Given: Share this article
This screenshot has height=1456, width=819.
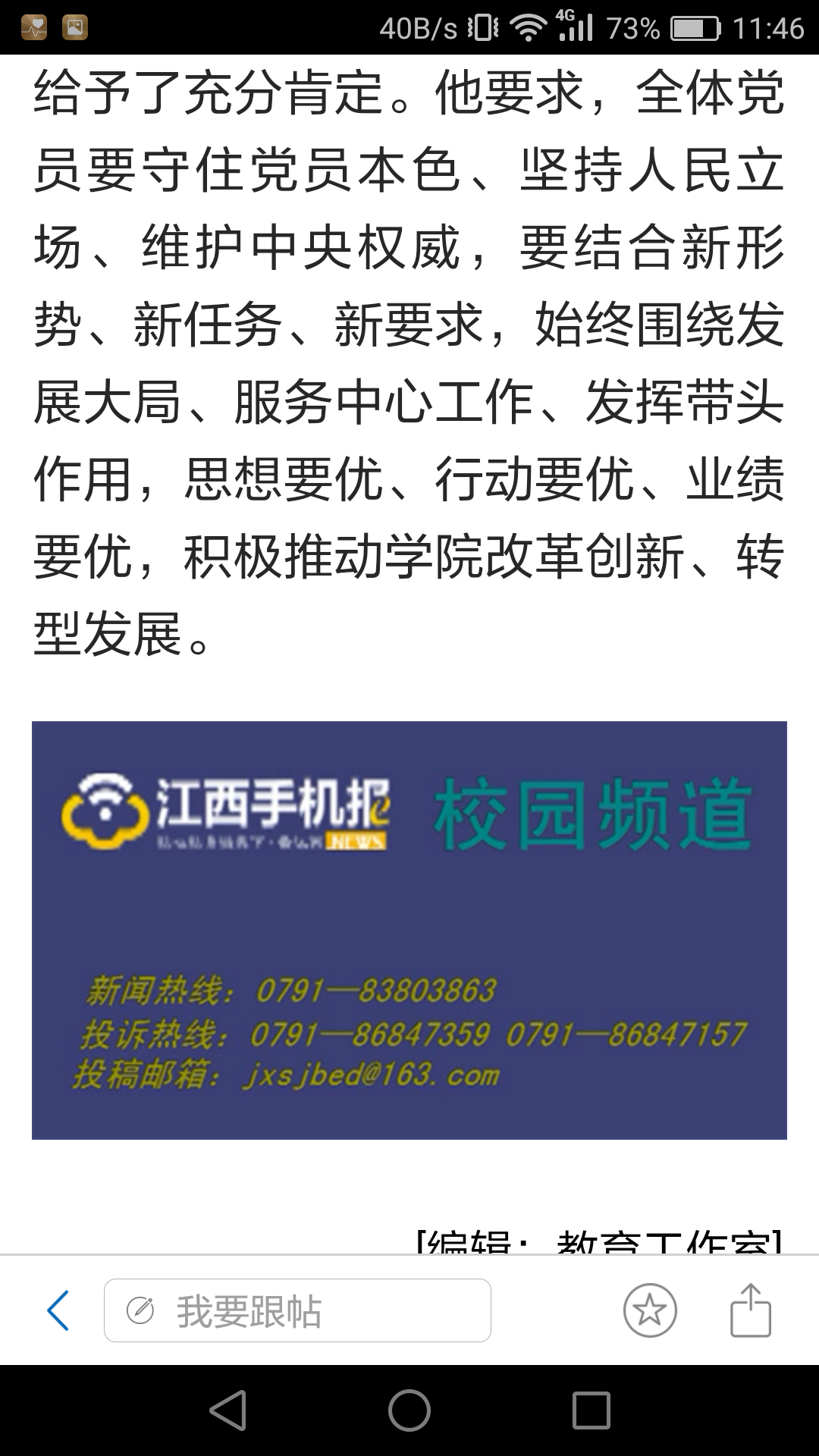Looking at the screenshot, I should [750, 1310].
